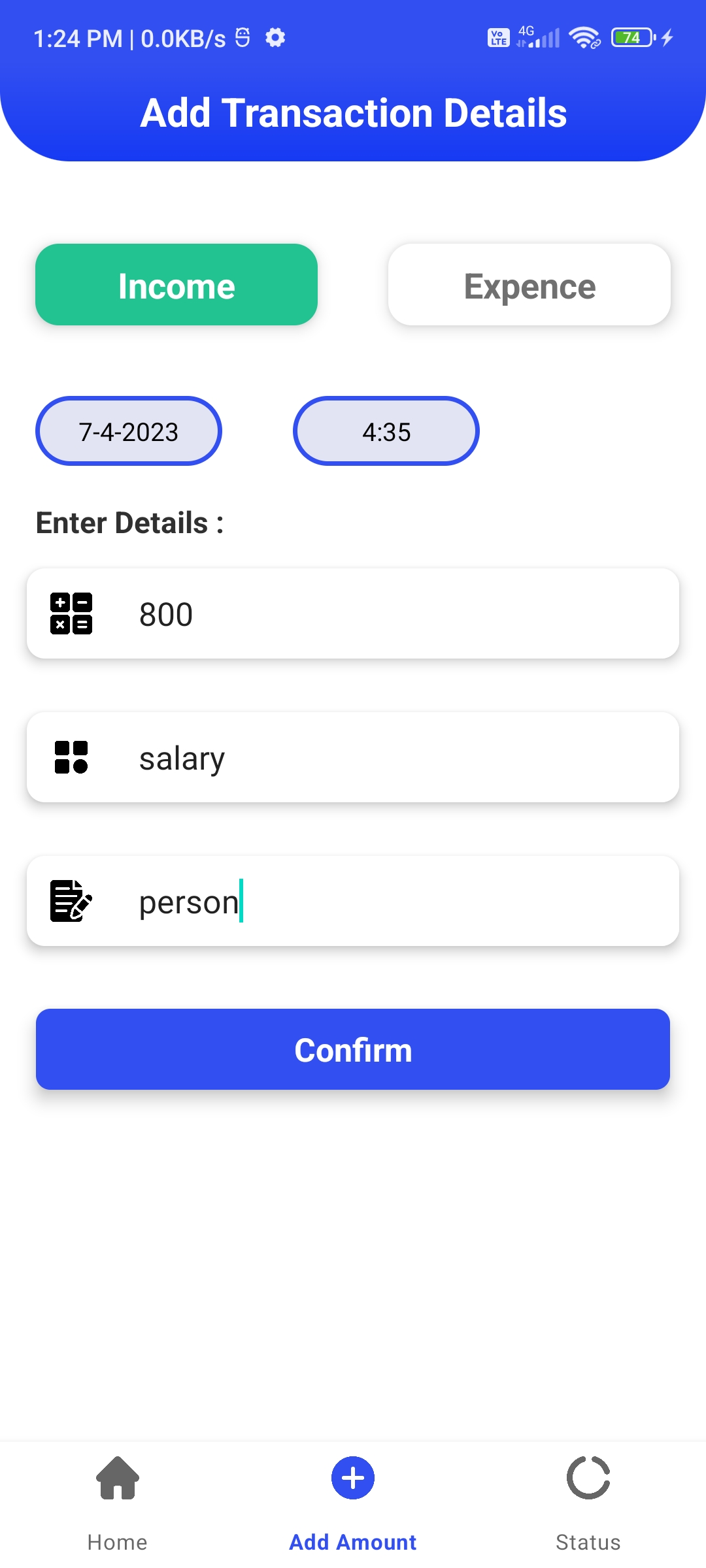706x1568 pixels.
Task: Open the time picker showing 4:35
Action: 386,431
